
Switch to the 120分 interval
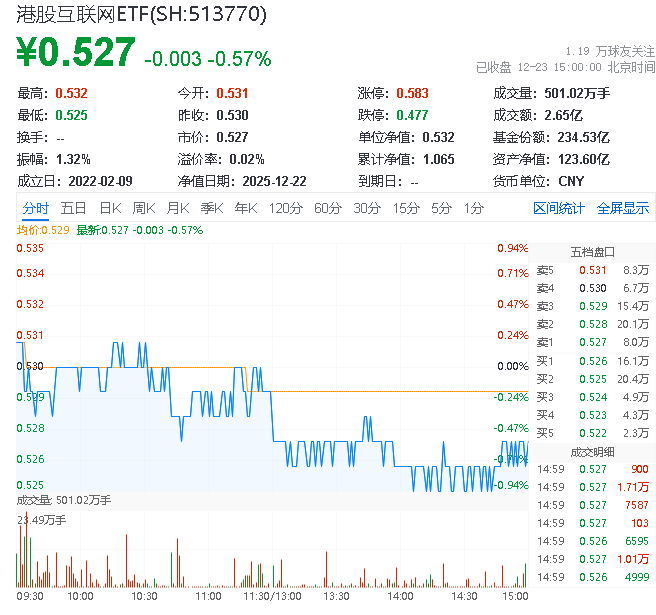285,208
